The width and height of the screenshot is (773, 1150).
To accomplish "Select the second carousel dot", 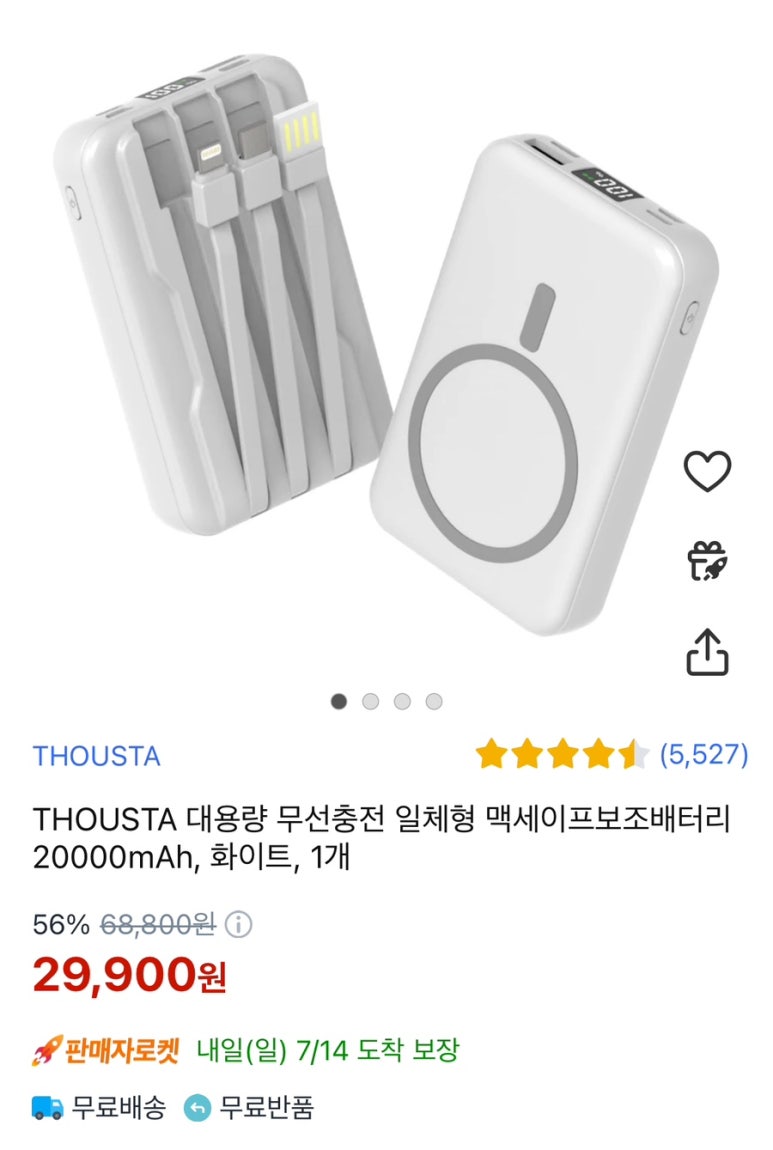I will (x=371, y=701).
